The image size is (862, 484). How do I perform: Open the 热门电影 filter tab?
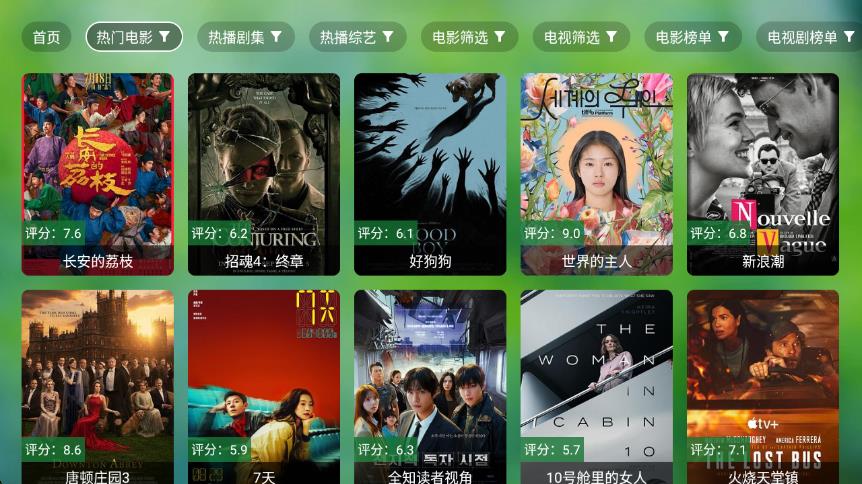(134, 37)
